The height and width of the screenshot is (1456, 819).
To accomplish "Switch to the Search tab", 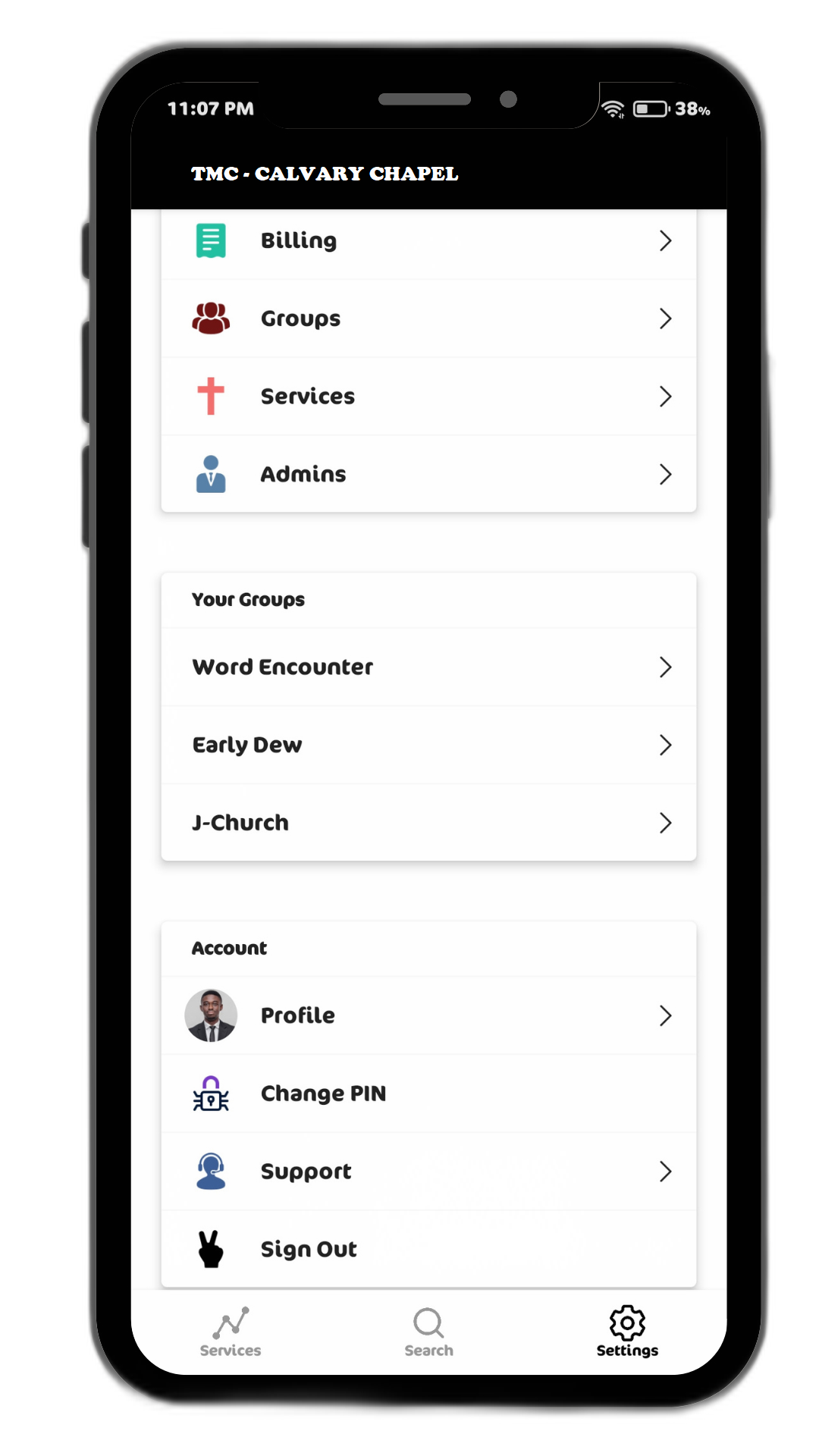I will coord(428,1332).
